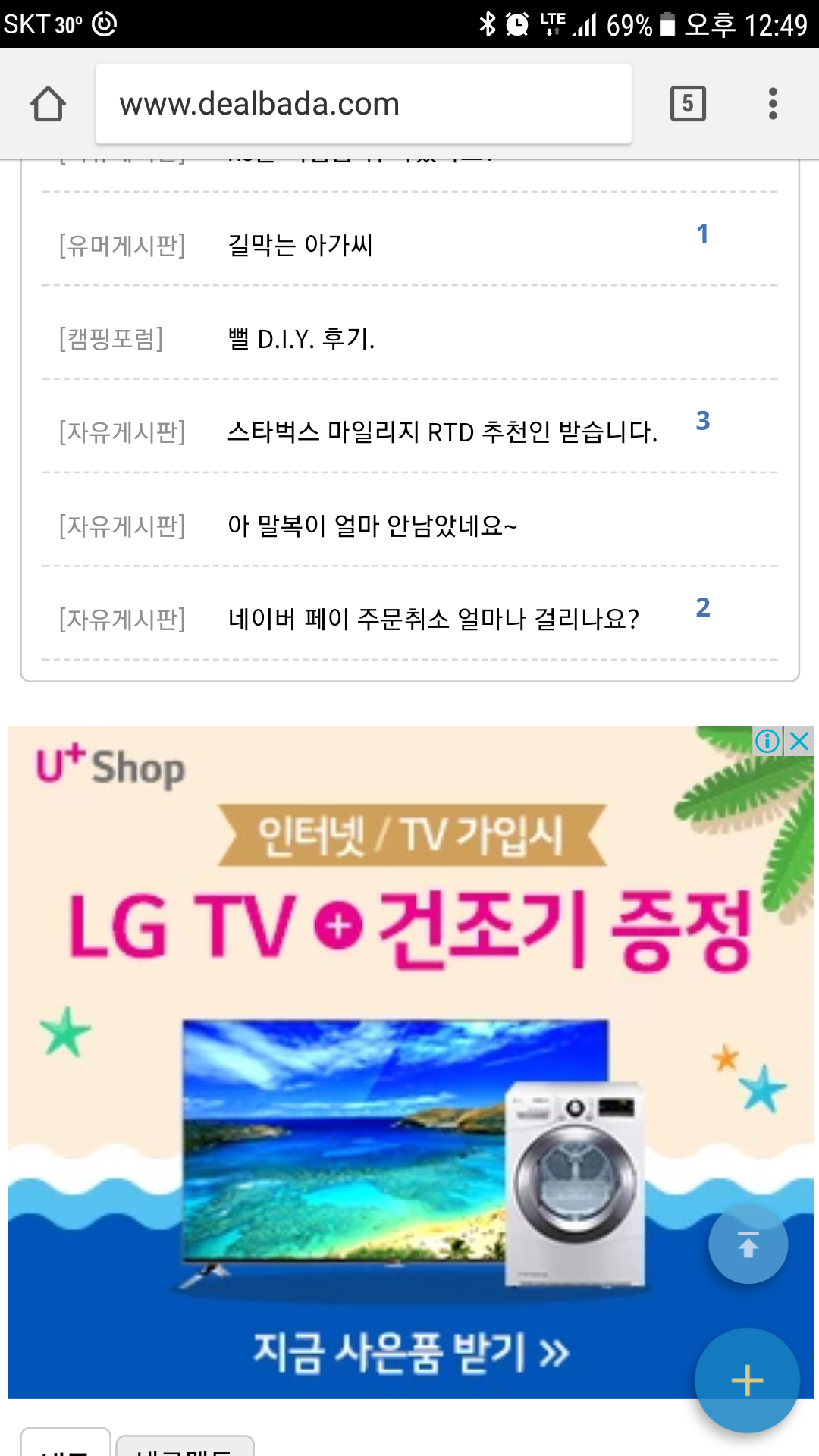Viewport: 819px width, 1456px height.
Task: Tap the go-to-top floating button
Action: click(x=748, y=1244)
